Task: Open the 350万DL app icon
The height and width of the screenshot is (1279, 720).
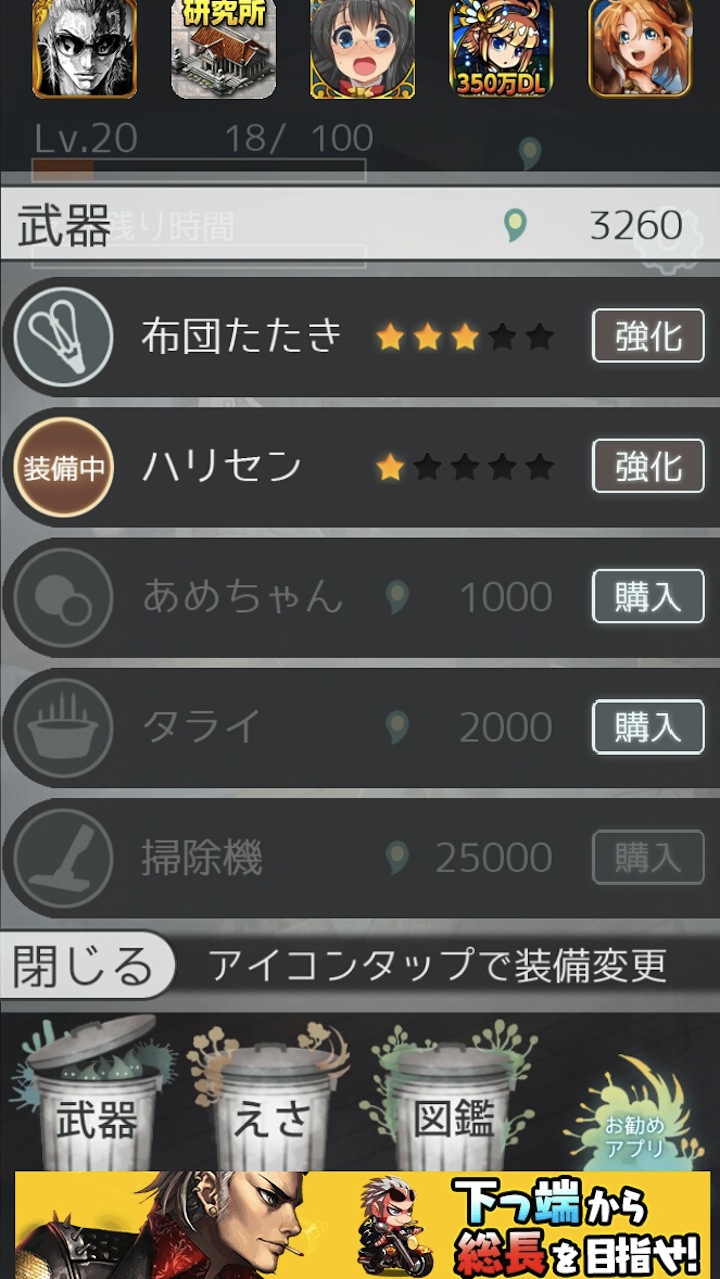Action: coord(501,48)
